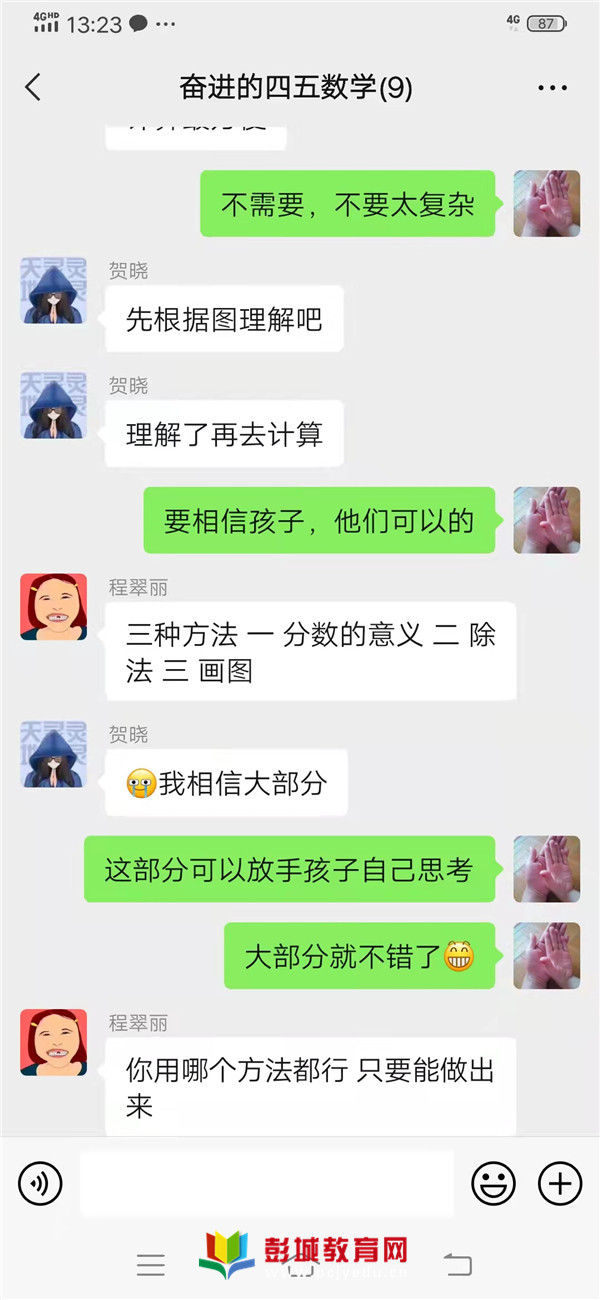This screenshot has width=600, height=1300.
Task: Tap the system back button
Action: 457,1265
